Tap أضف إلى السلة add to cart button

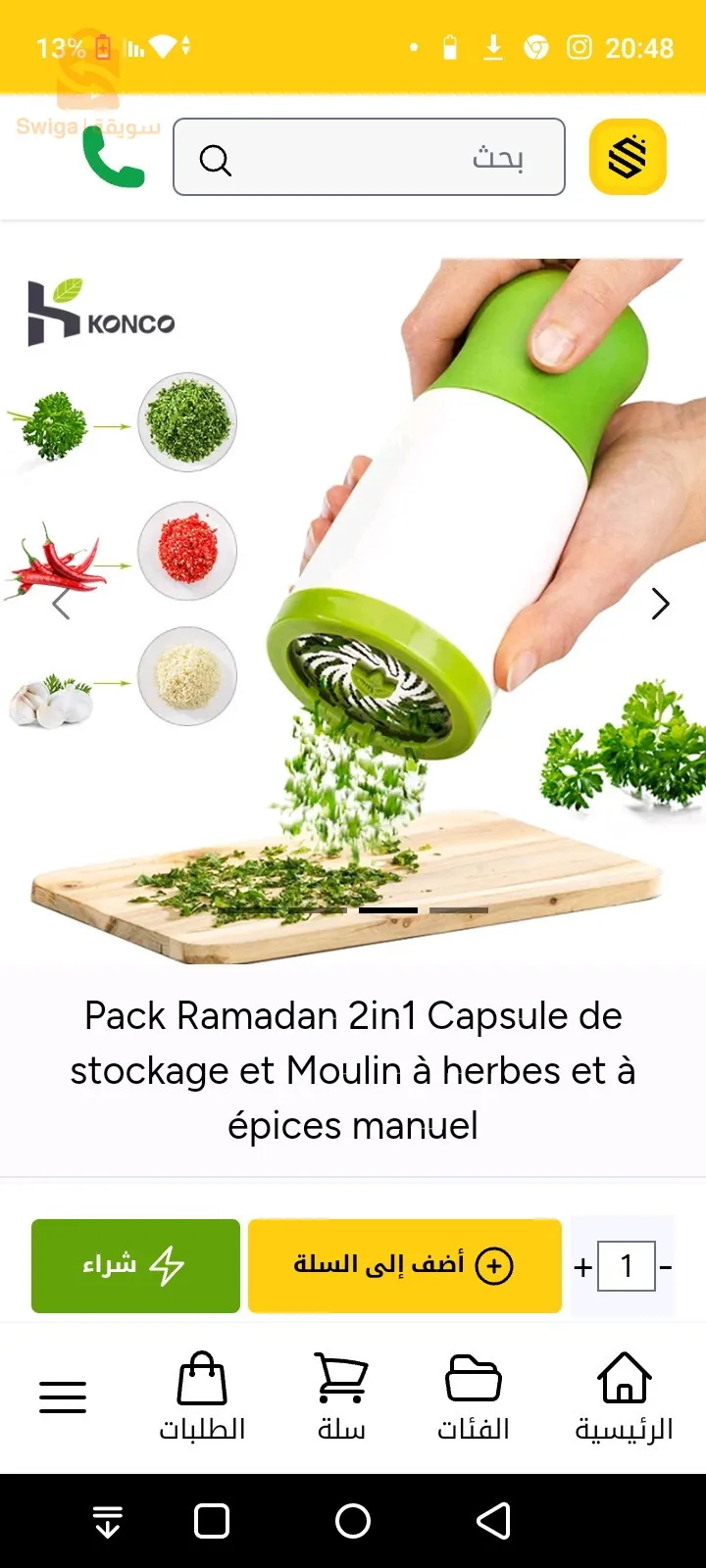[x=404, y=1265]
